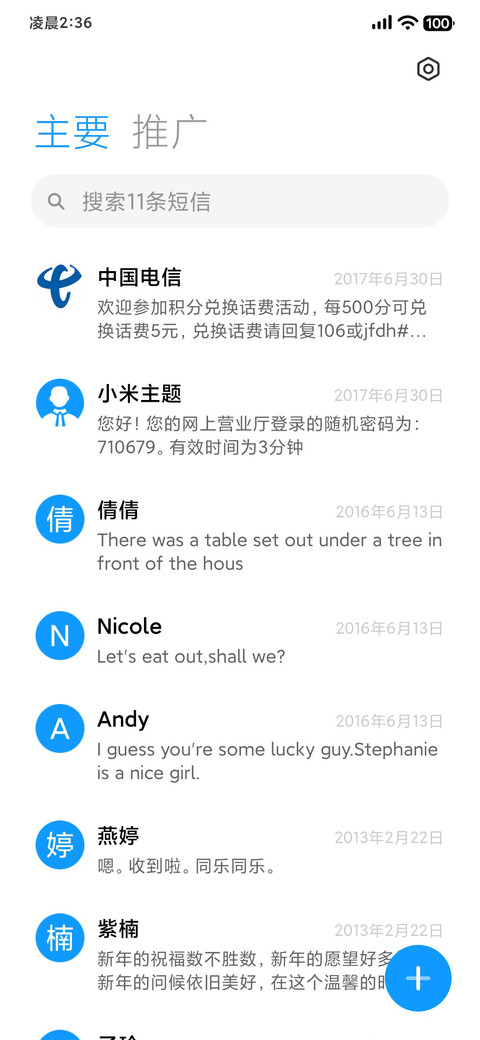Viewport: 480px width, 1040px height.
Task: Open the 燕婷 message thread
Action: click(240, 850)
